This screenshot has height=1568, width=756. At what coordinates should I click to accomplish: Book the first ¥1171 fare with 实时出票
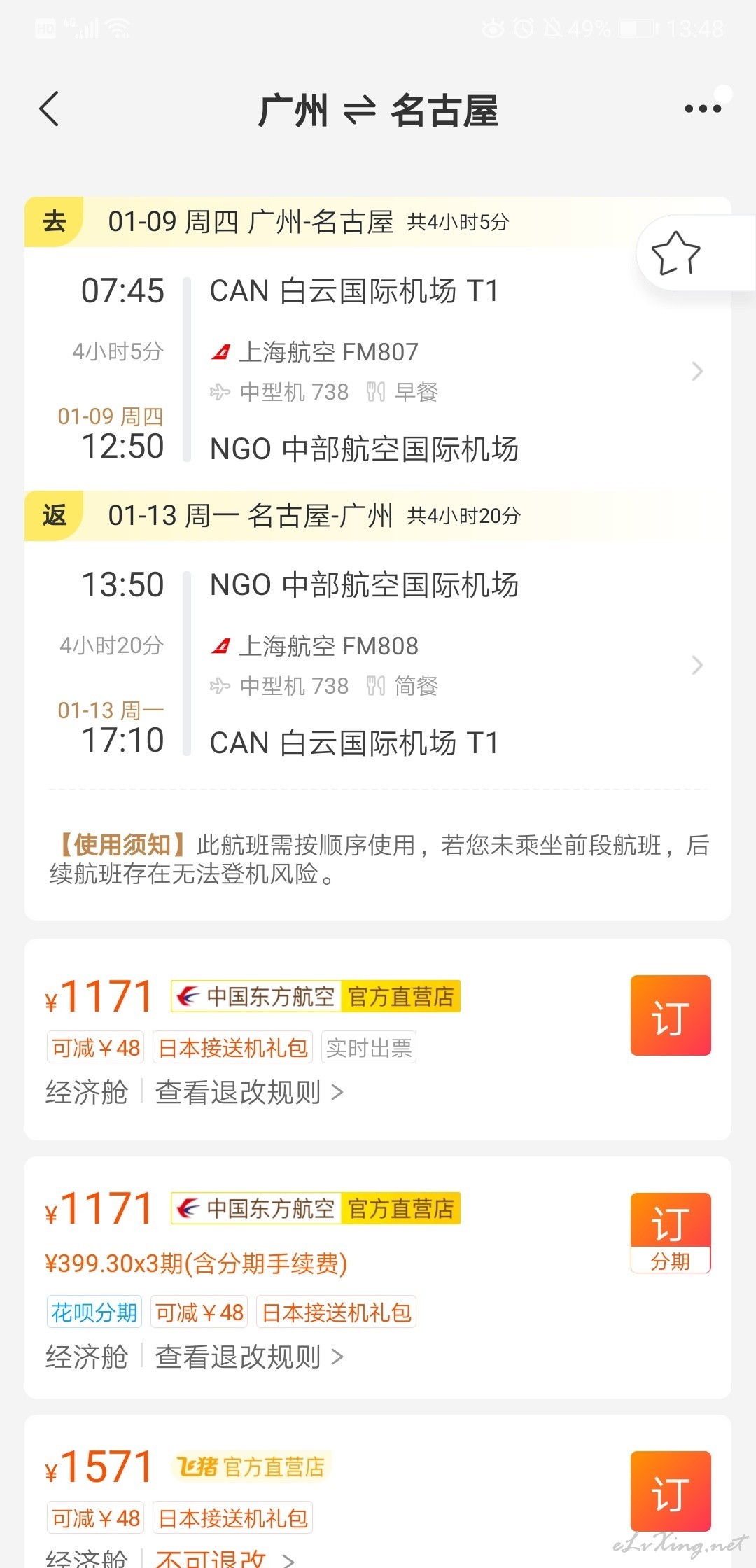coord(671,1015)
